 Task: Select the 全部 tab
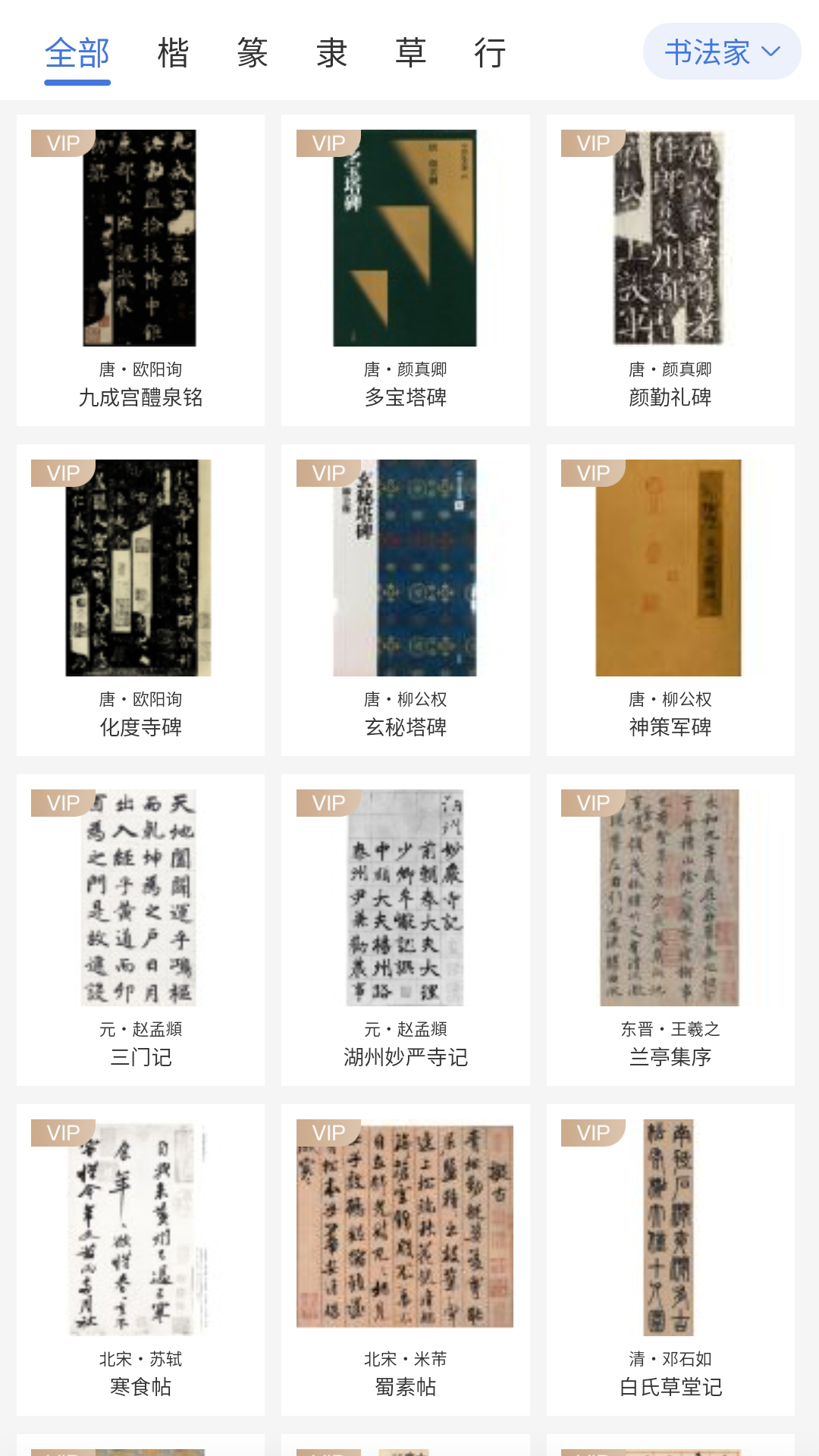(x=77, y=53)
